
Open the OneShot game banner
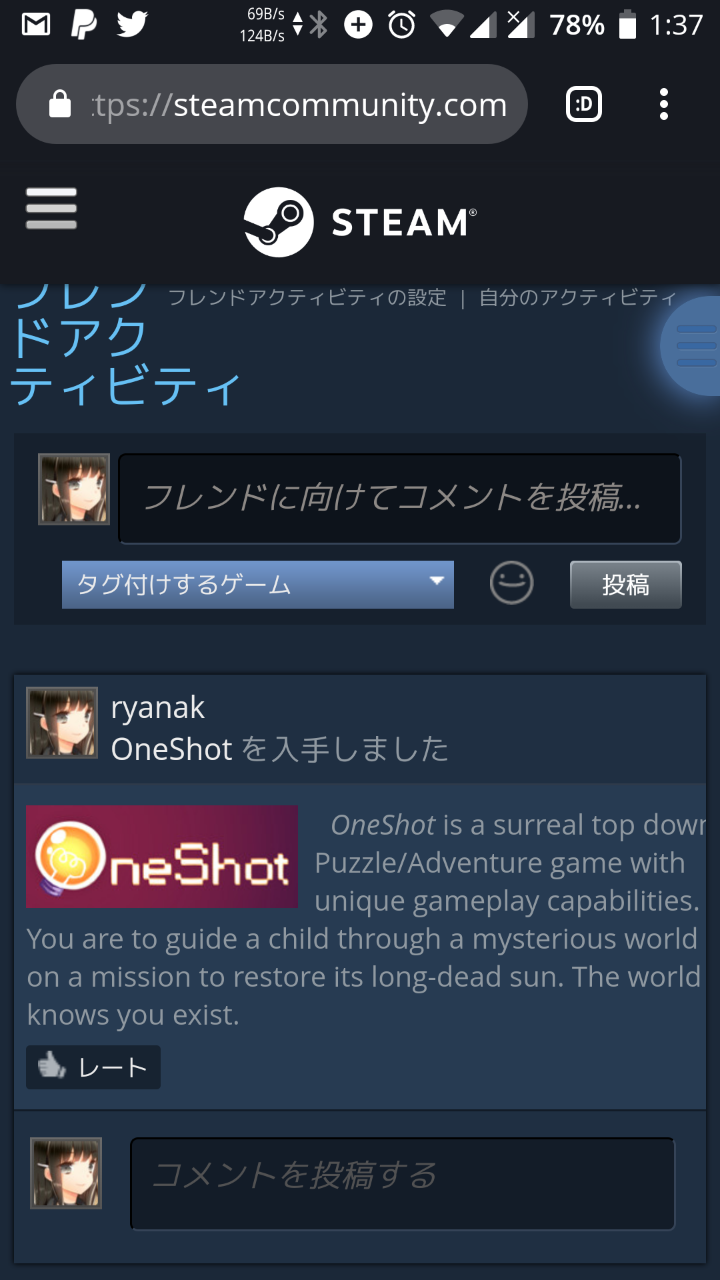point(162,856)
